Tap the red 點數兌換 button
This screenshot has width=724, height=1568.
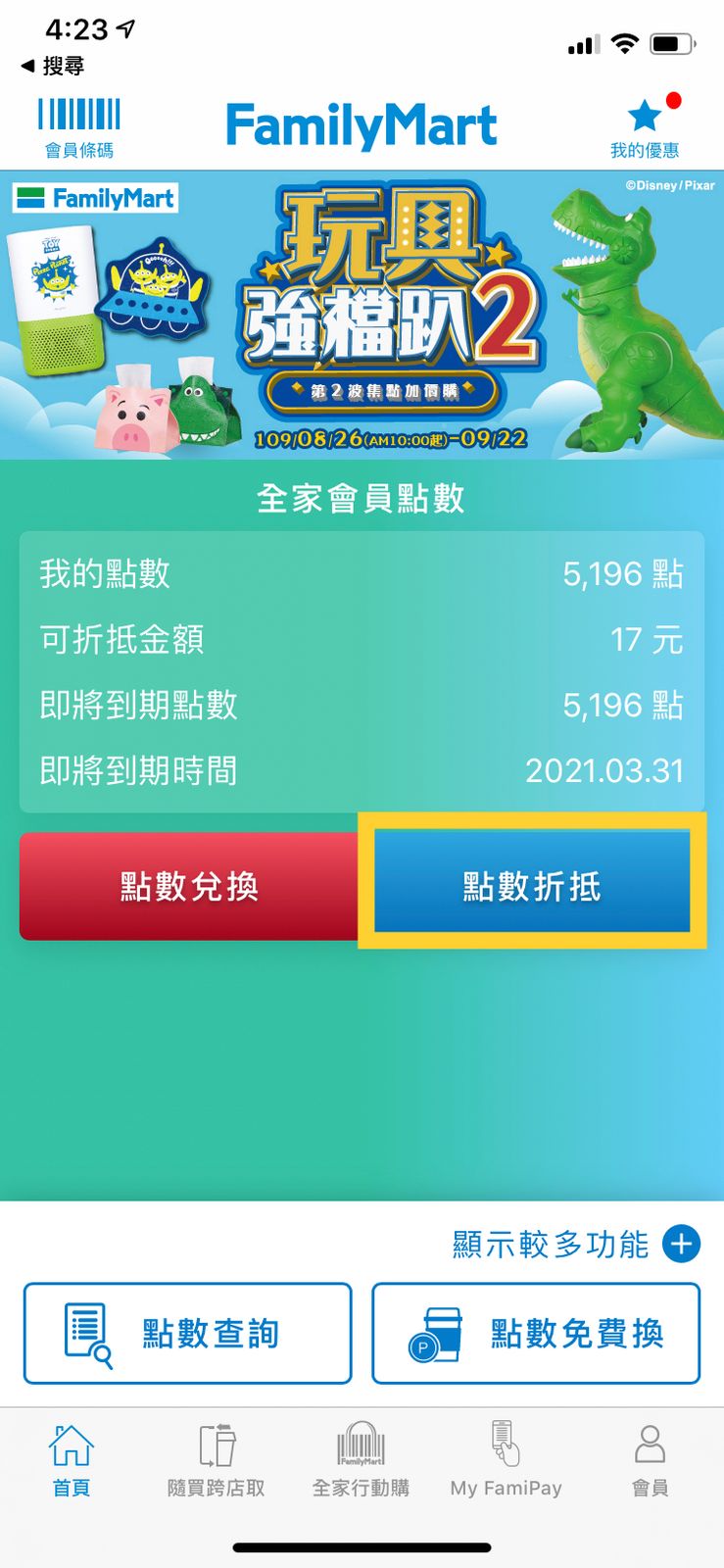[x=189, y=886]
